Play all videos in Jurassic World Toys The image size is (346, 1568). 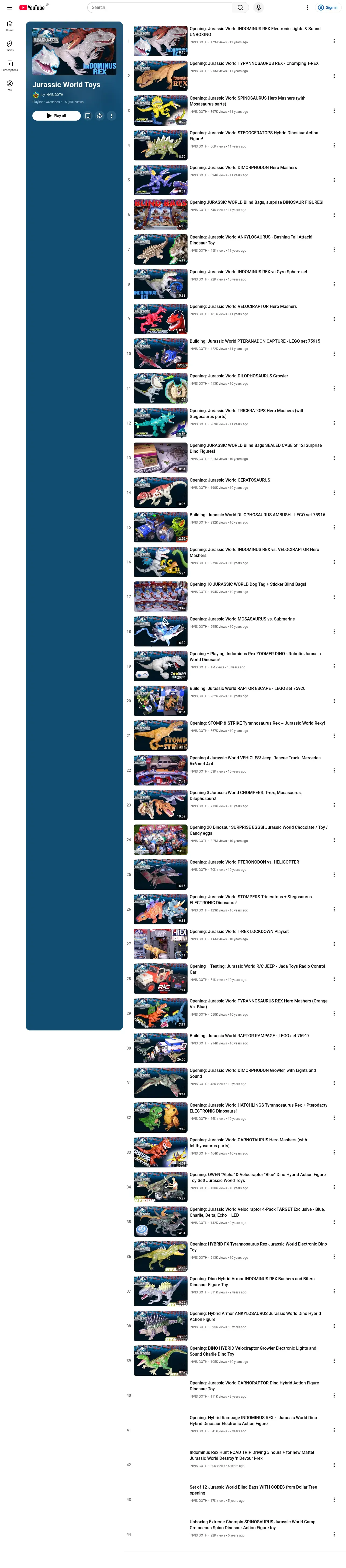pos(56,116)
